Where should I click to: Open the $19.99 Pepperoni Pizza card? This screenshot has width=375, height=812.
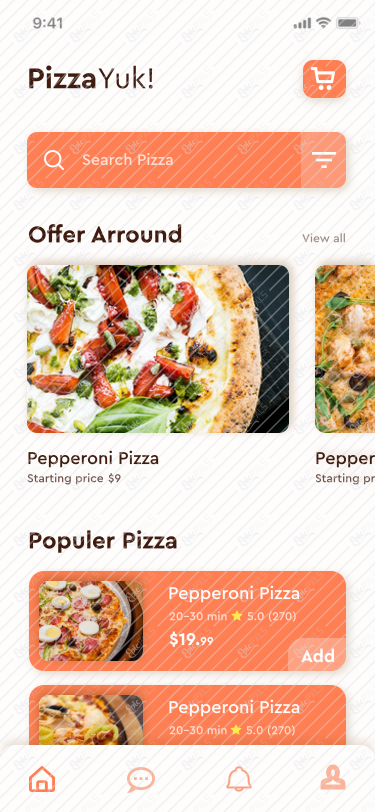click(x=187, y=621)
